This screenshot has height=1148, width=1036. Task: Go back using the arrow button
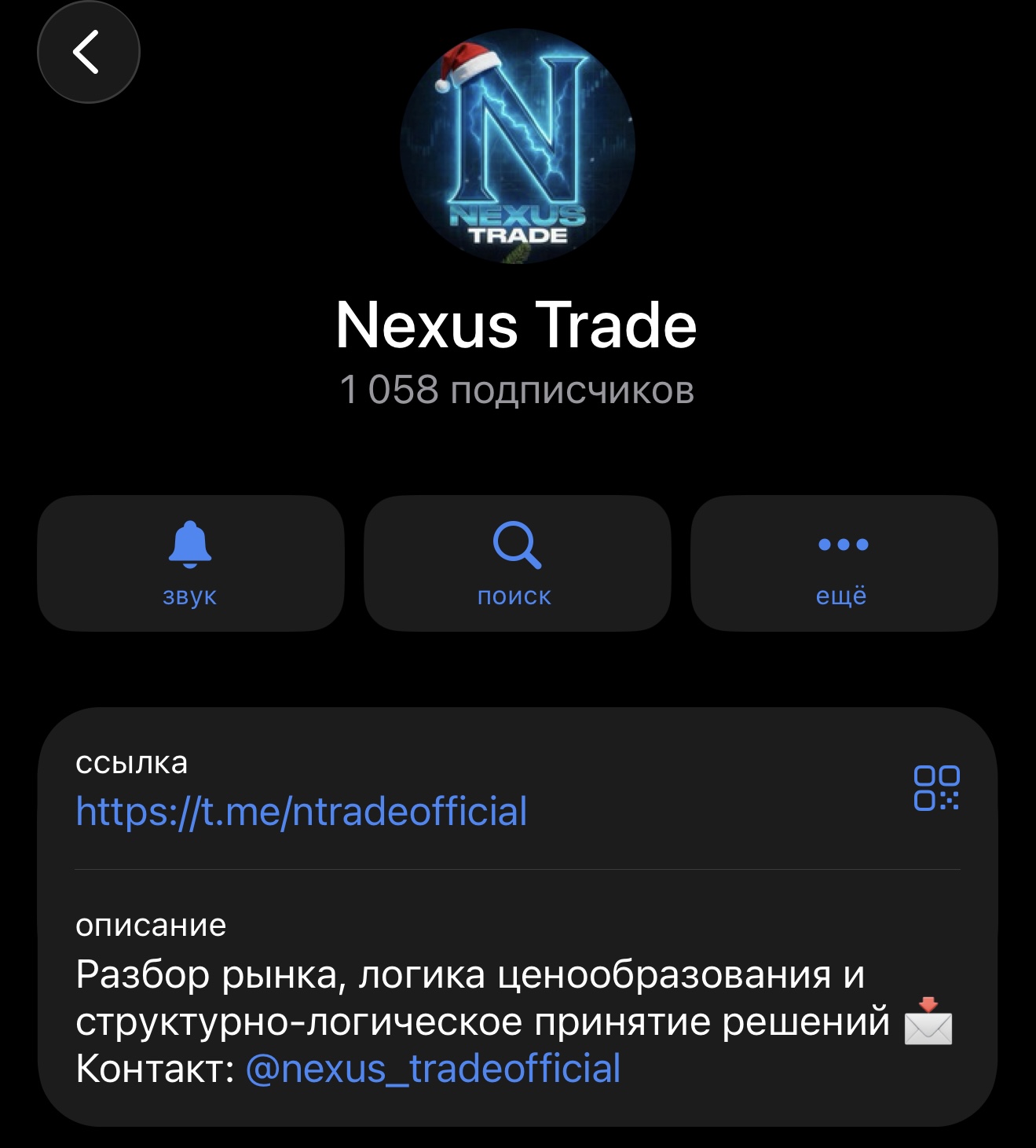click(89, 52)
